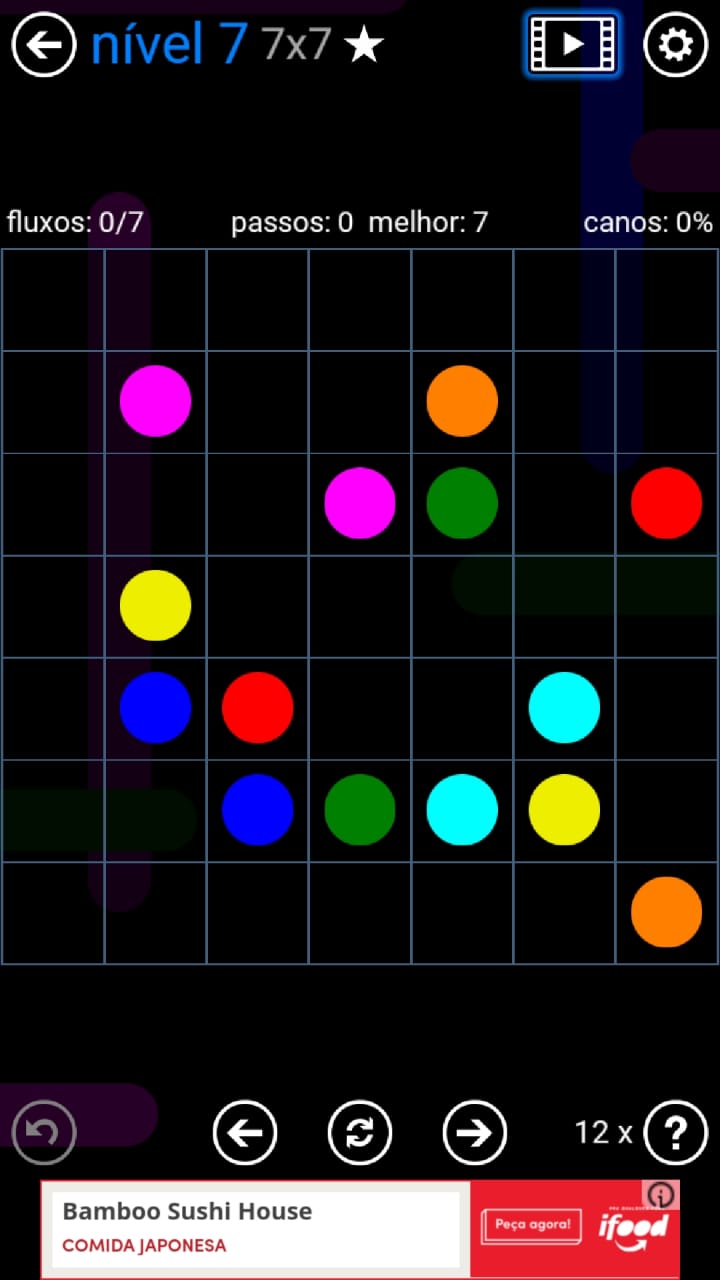This screenshot has width=720, height=1280.
Task: Go to the previous level
Action: click(x=245, y=1132)
